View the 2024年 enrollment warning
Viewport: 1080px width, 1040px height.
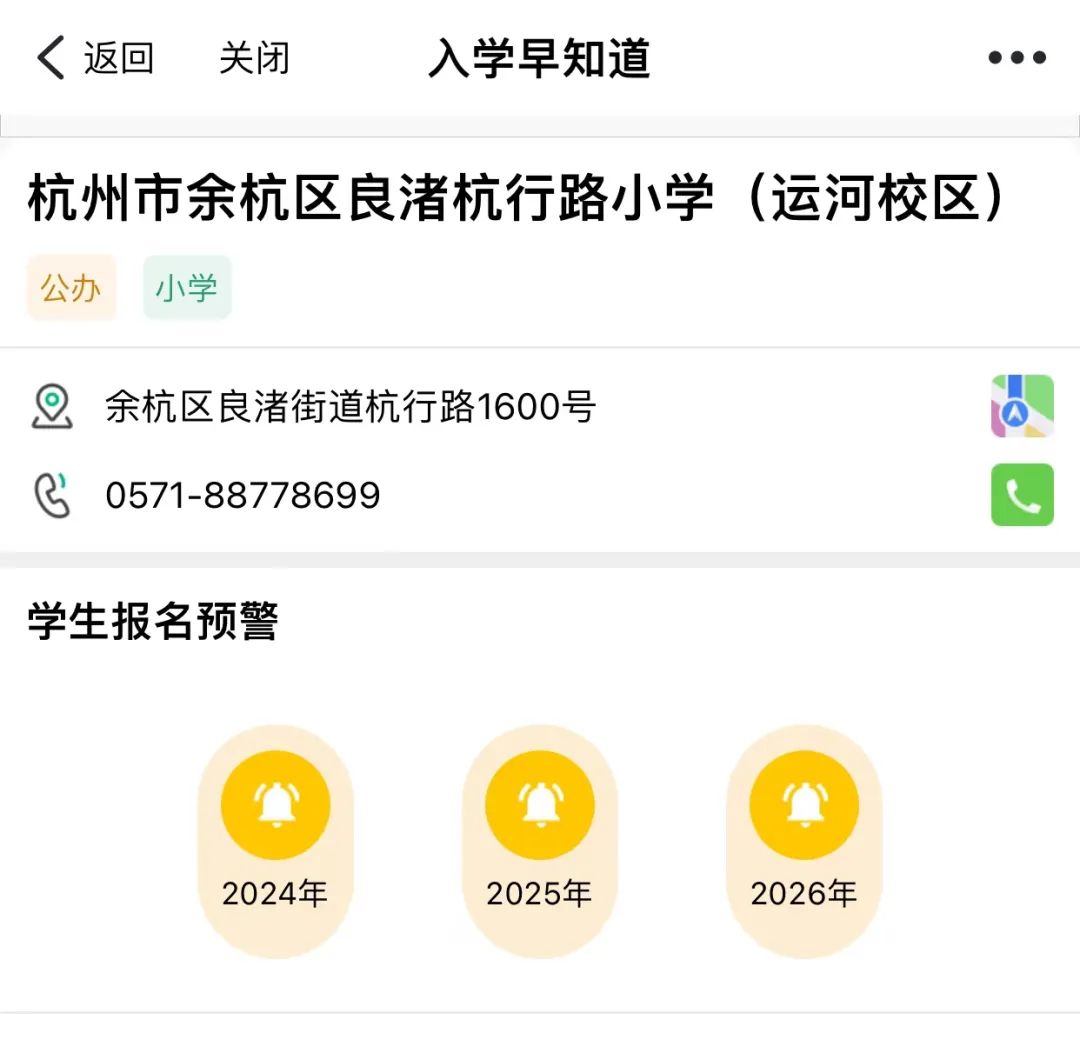pyautogui.click(x=275, y=838)
